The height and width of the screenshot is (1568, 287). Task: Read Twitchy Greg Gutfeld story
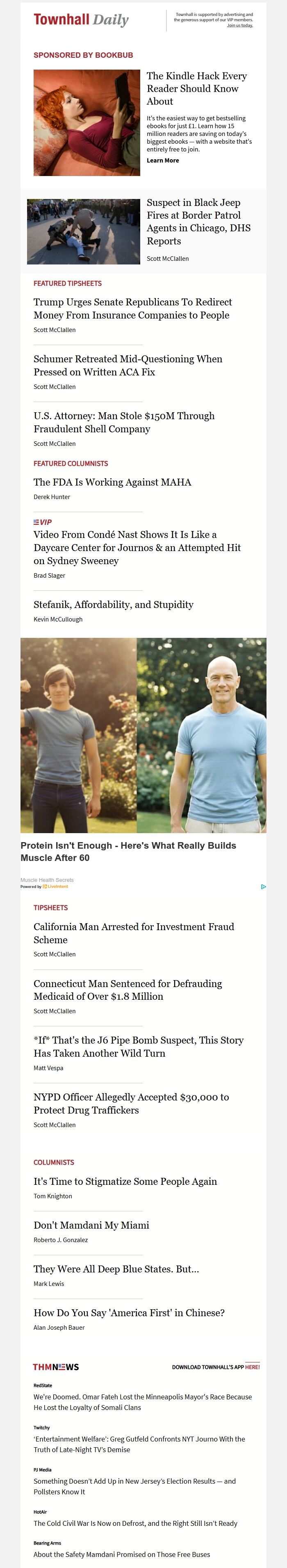pyautogui.click(x=139, y=1444)
